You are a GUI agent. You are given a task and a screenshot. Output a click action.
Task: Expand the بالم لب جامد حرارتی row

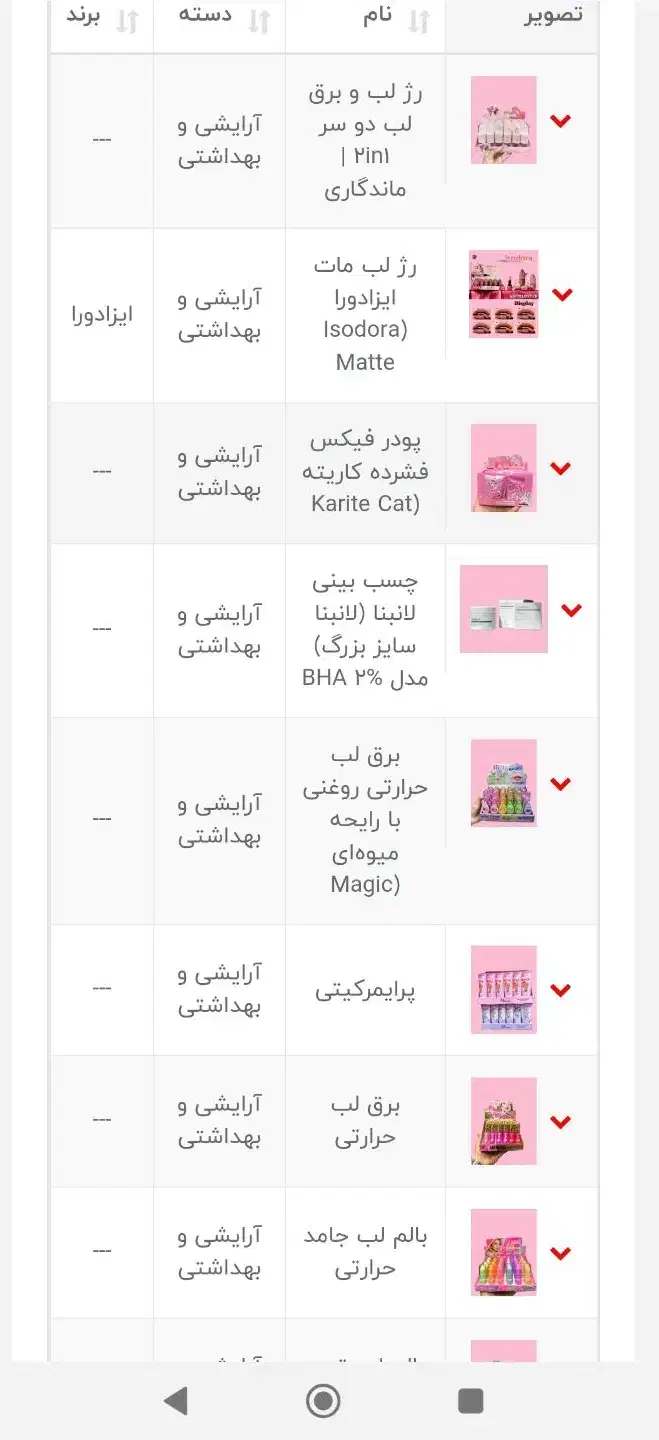pos(561,1253)
